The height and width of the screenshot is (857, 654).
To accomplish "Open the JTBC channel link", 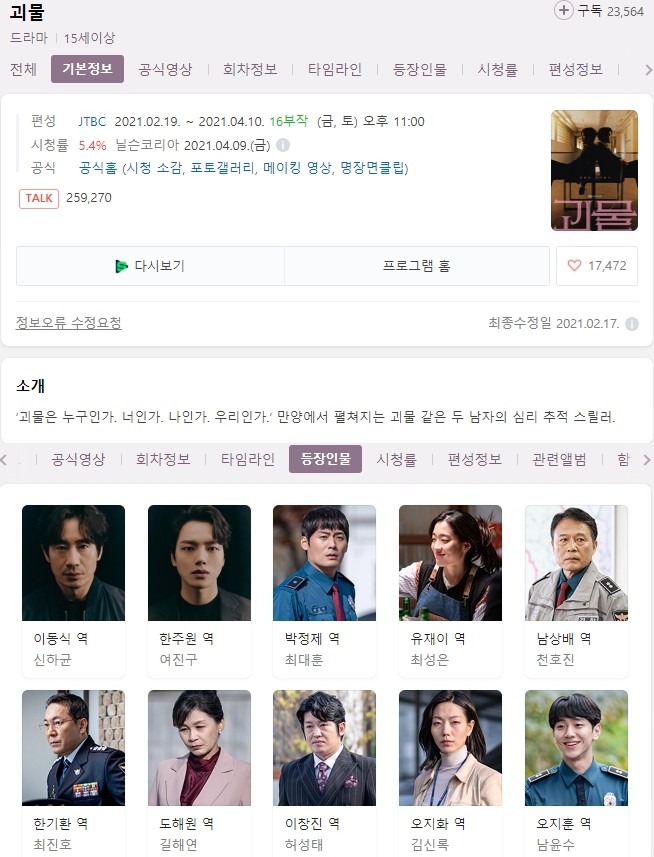I will [x=92, y=121].
